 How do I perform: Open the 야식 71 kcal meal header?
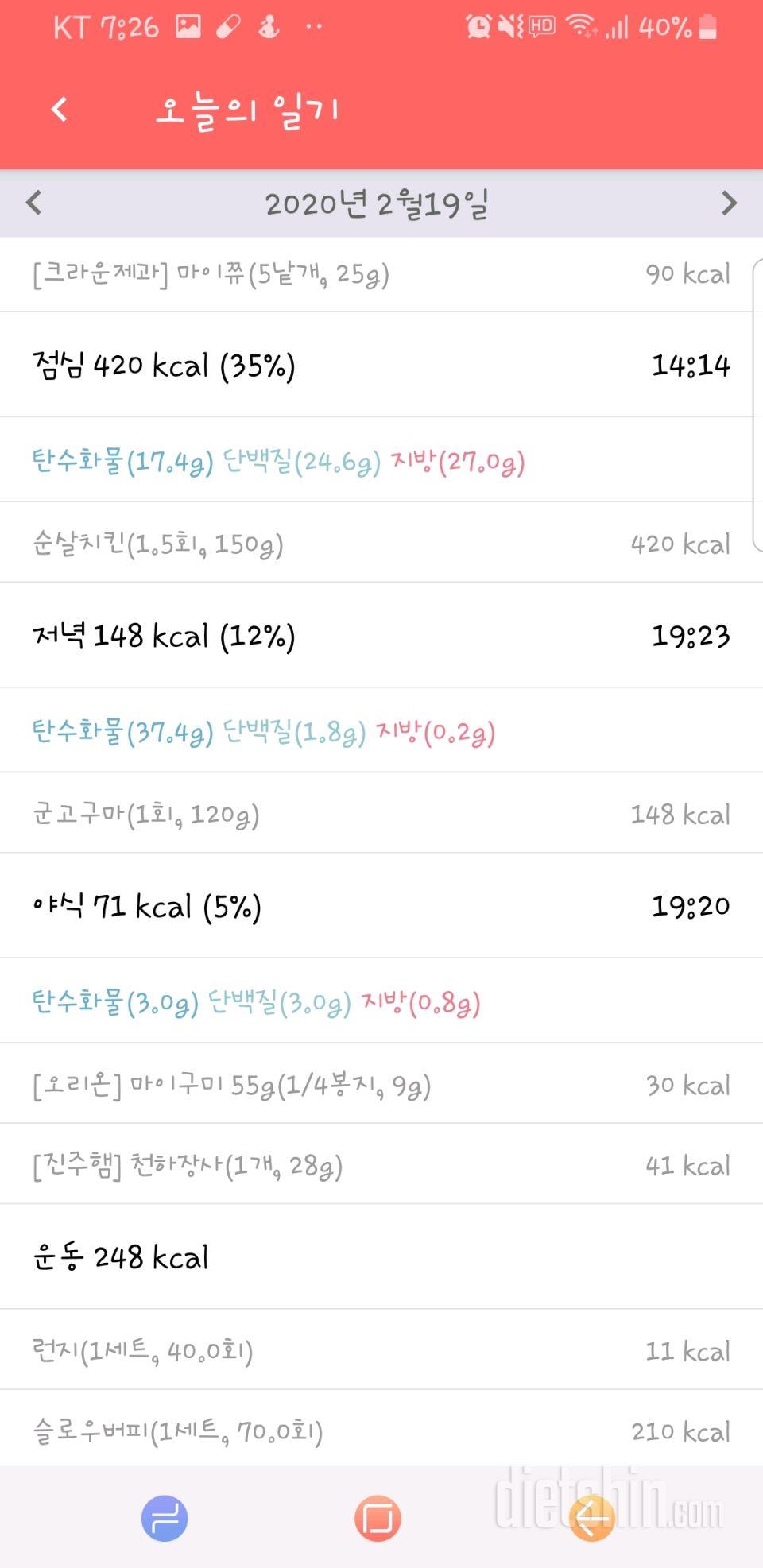pyautogui.click(x=380, y=906)
